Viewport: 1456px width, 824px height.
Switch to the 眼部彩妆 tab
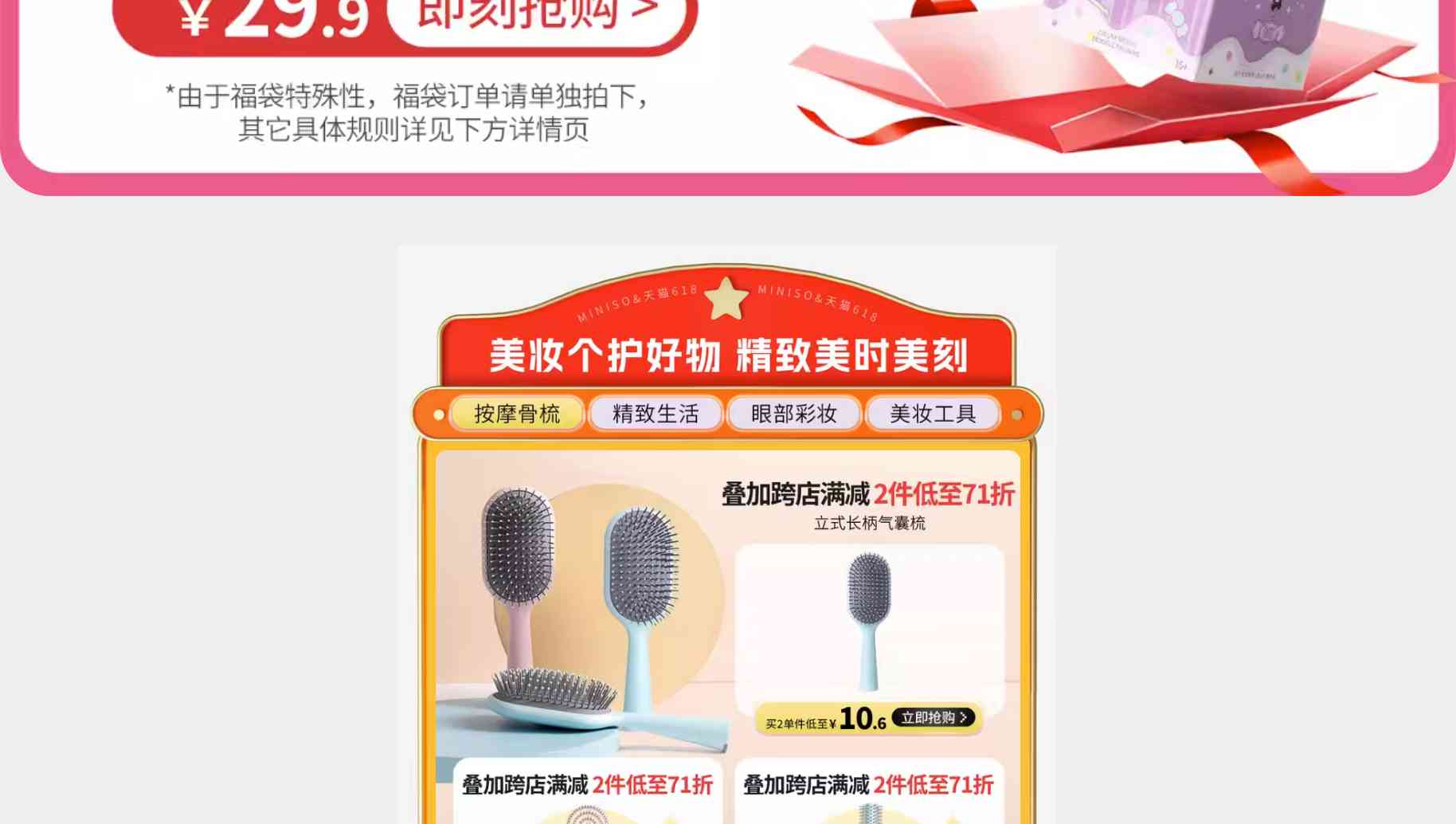(794, 414)
